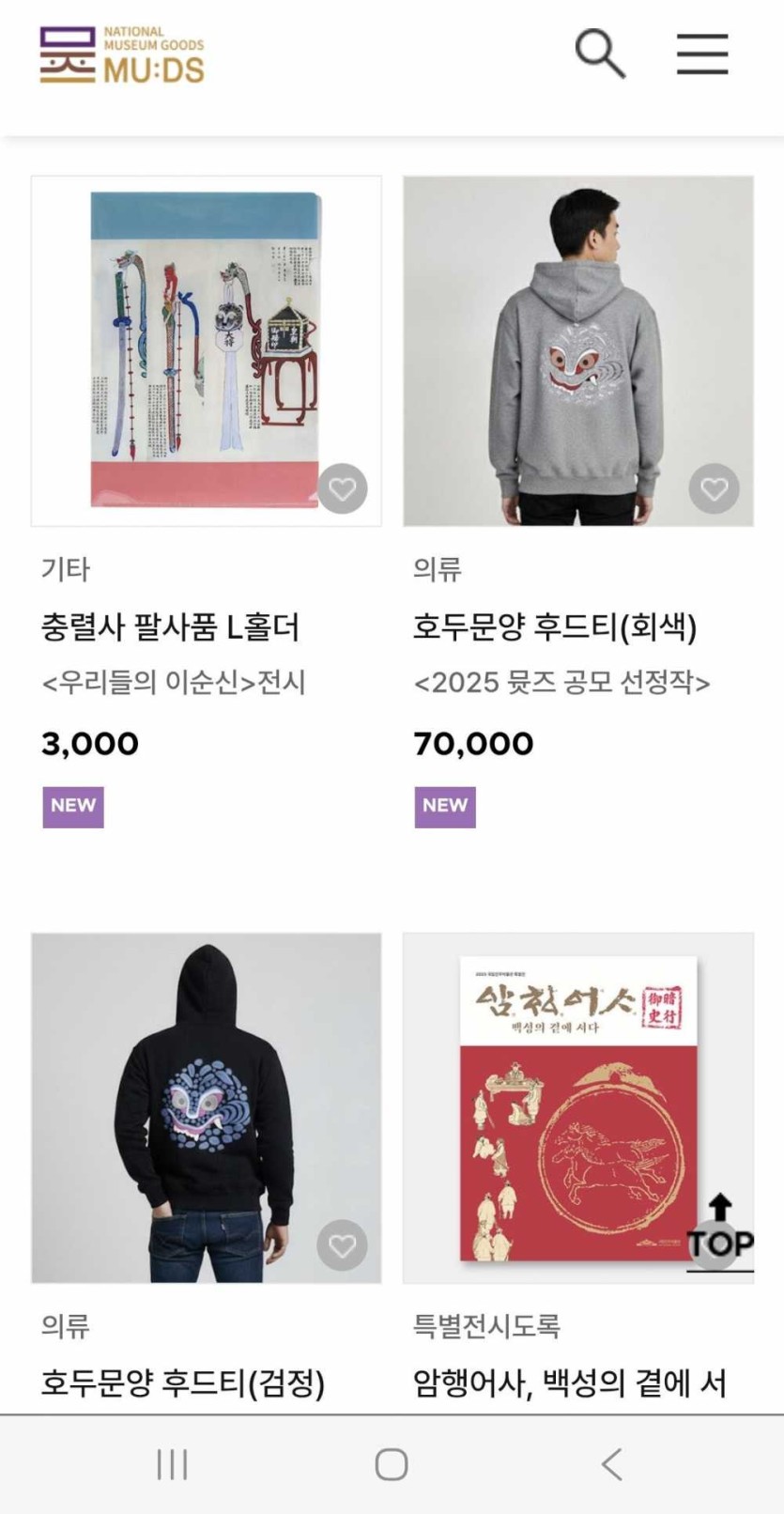
Task: Like the 충렬사 팔사품 L홀더 item
Action: click(343, 489)
